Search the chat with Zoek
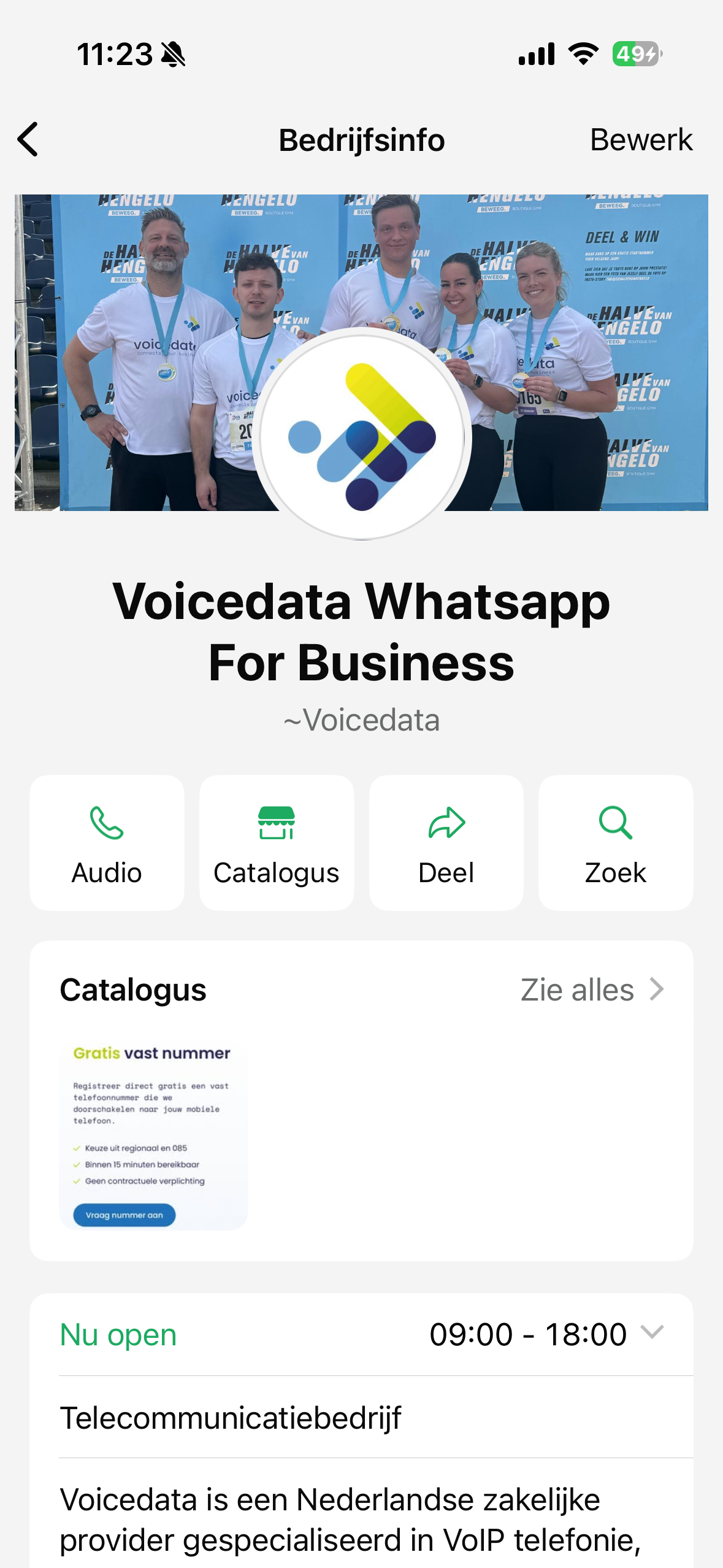723x1568 pixels. [615, 843]
